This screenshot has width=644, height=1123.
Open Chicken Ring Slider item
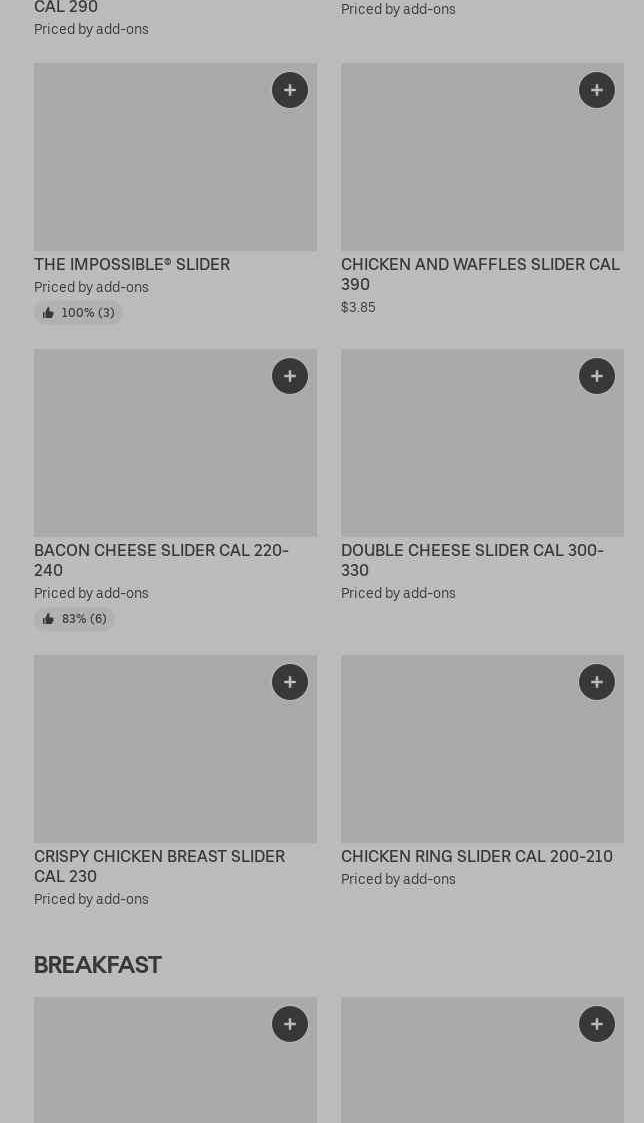(x=476, y=857)
